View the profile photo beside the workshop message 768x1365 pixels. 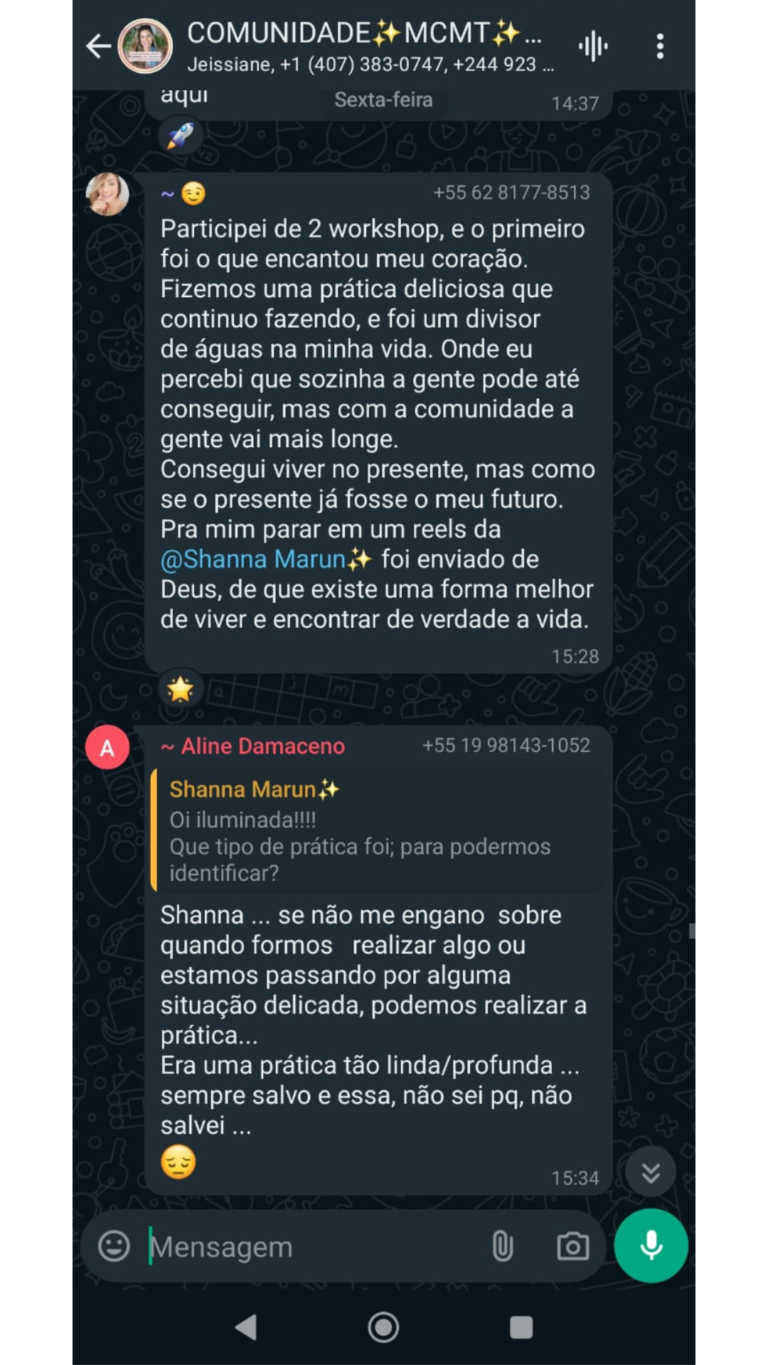coord(107,194)
